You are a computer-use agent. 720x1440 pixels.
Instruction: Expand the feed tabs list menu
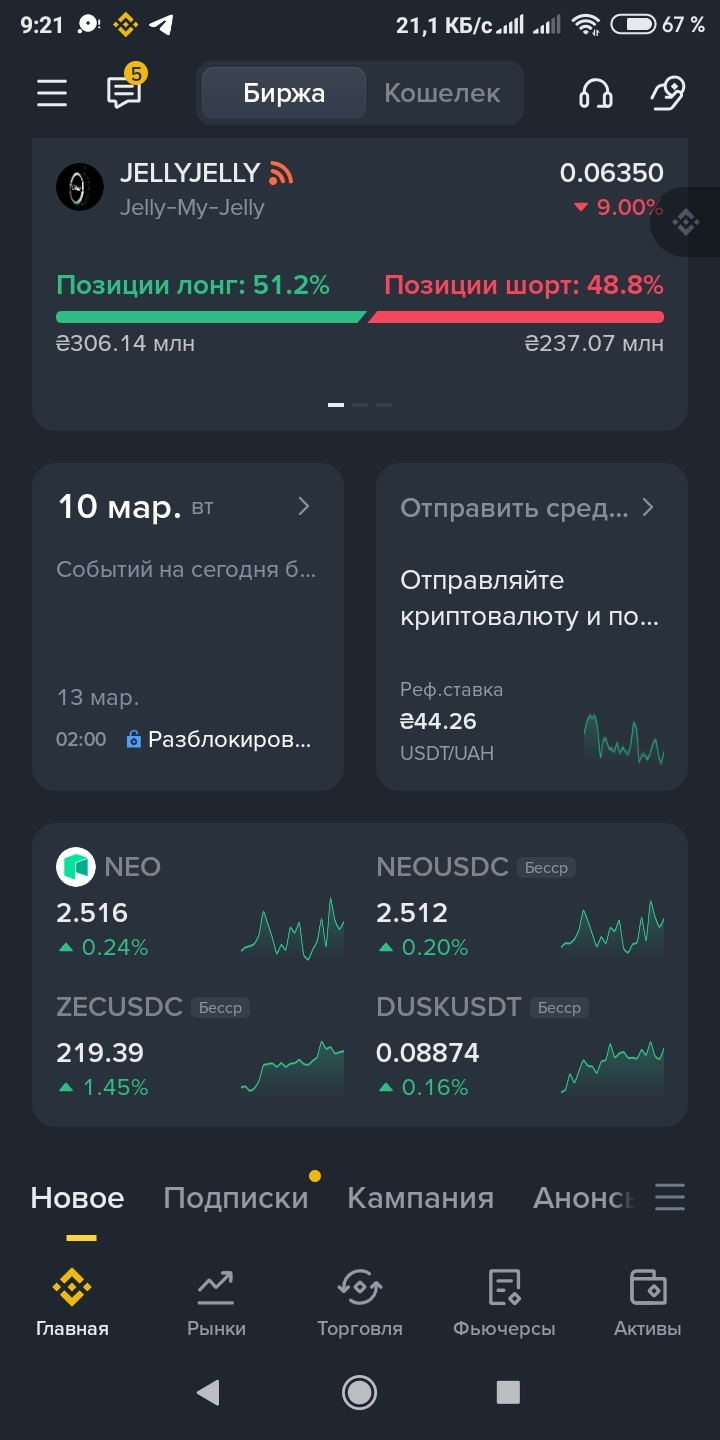tap(670, 1197)
